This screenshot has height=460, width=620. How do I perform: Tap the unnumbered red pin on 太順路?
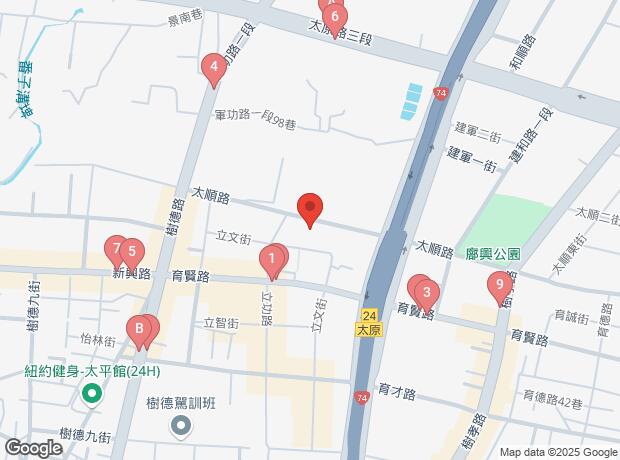pos(310,209)
